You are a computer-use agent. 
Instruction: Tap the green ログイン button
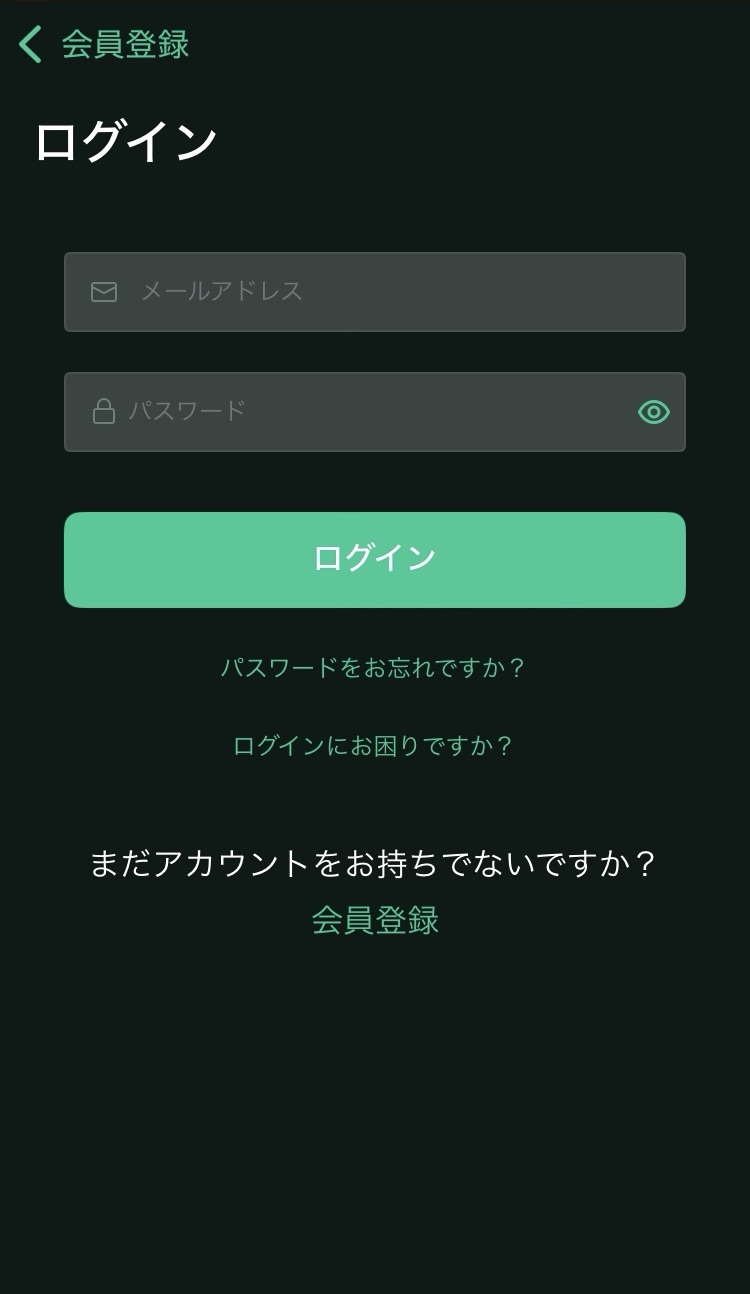coord(375,560)
